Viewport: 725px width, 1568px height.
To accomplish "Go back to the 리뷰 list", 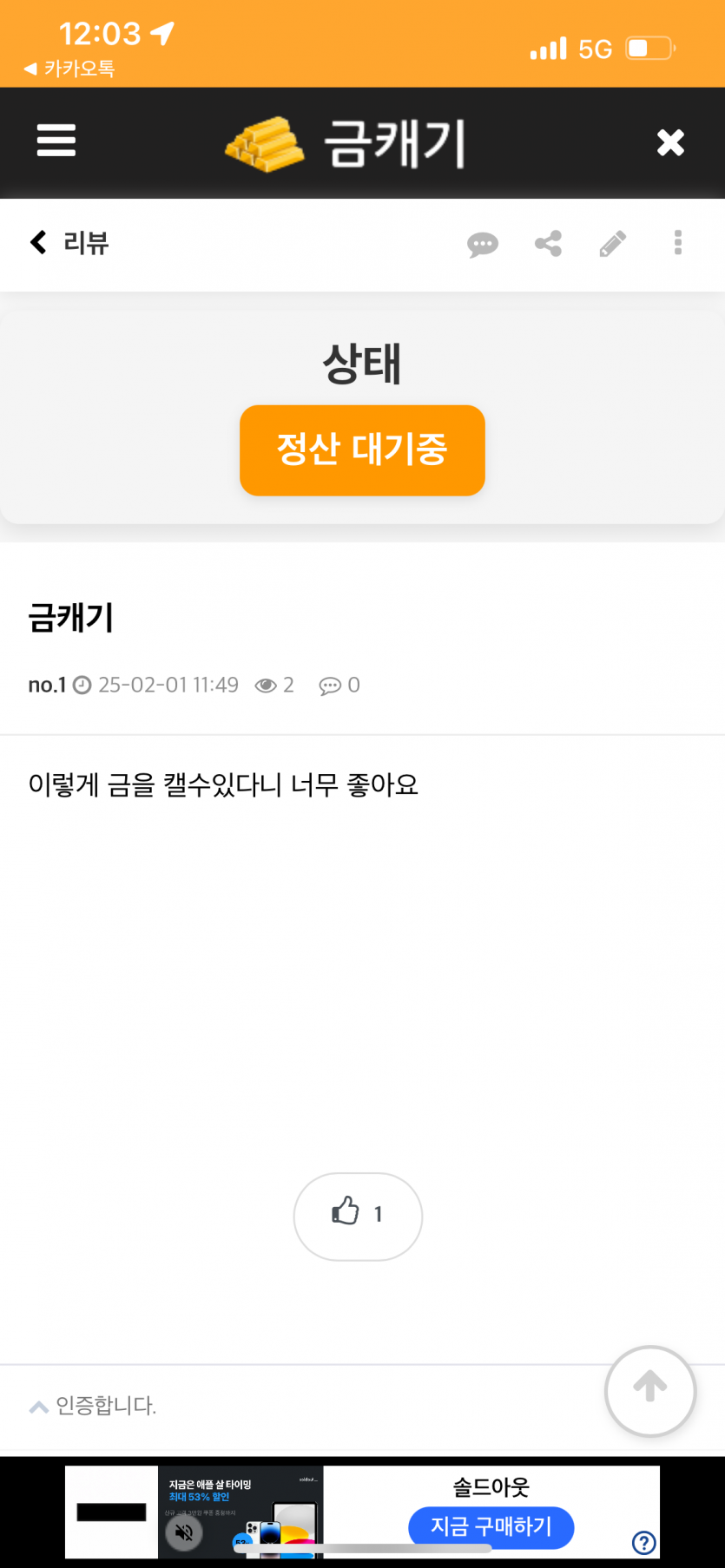I will (x=69, y=242).
